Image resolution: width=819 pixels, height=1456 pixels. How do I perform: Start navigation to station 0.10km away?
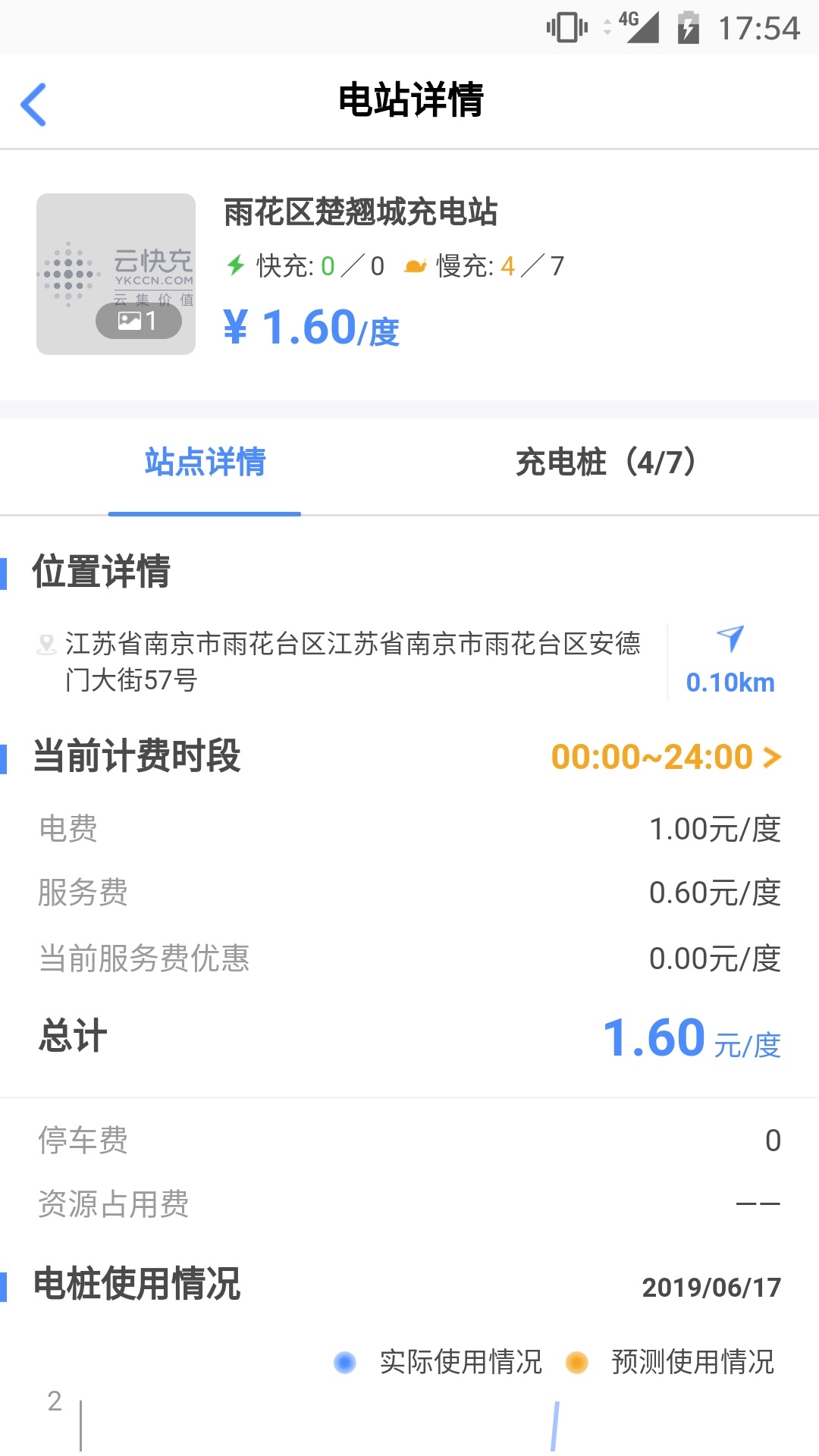730,660
